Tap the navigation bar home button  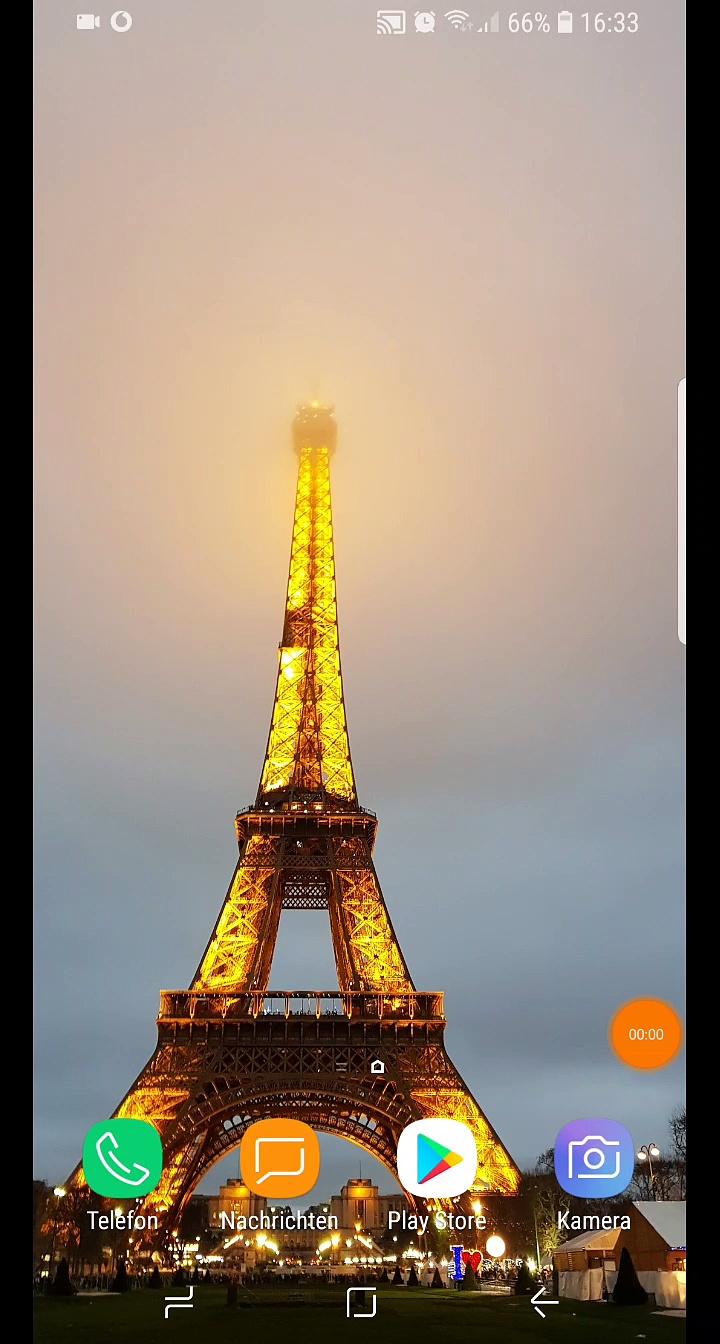pos(361,1301)
